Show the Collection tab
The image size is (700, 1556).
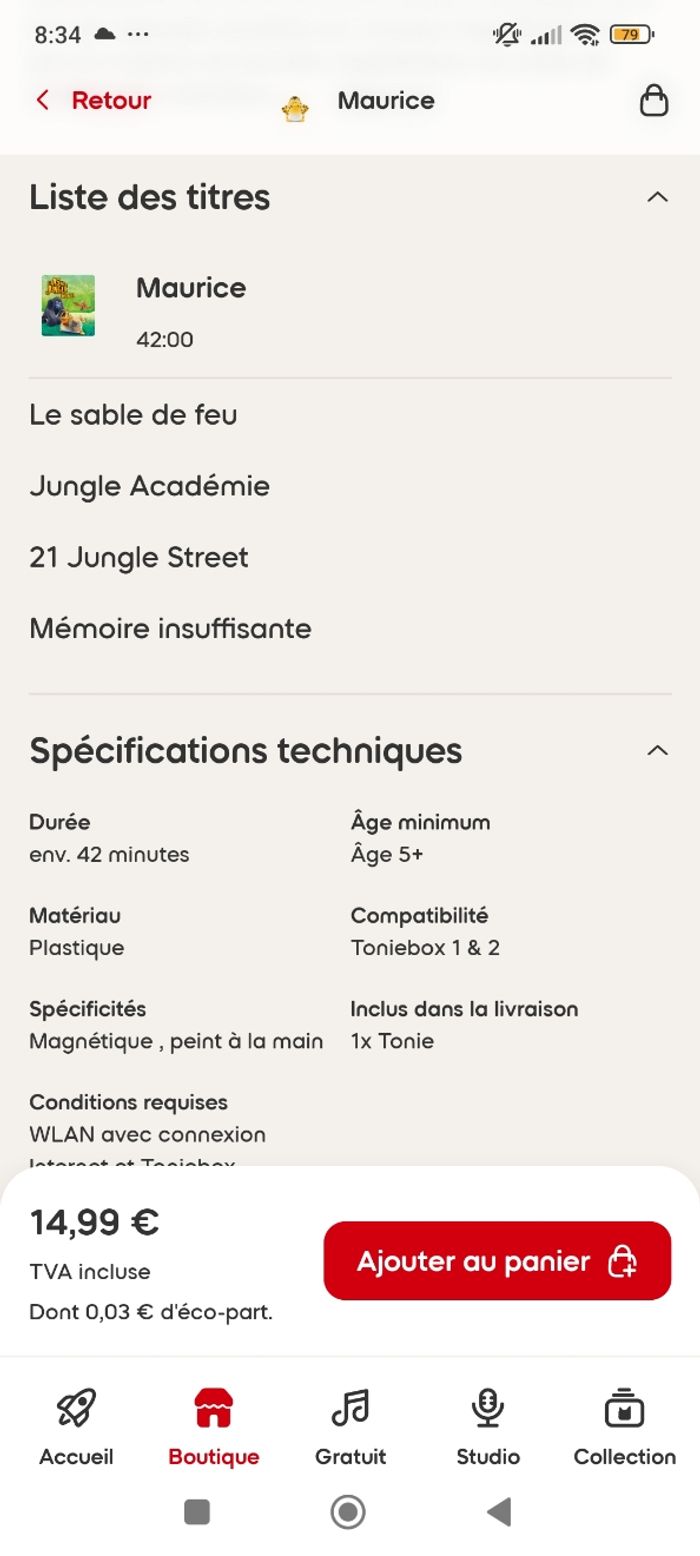[624, 1426]
